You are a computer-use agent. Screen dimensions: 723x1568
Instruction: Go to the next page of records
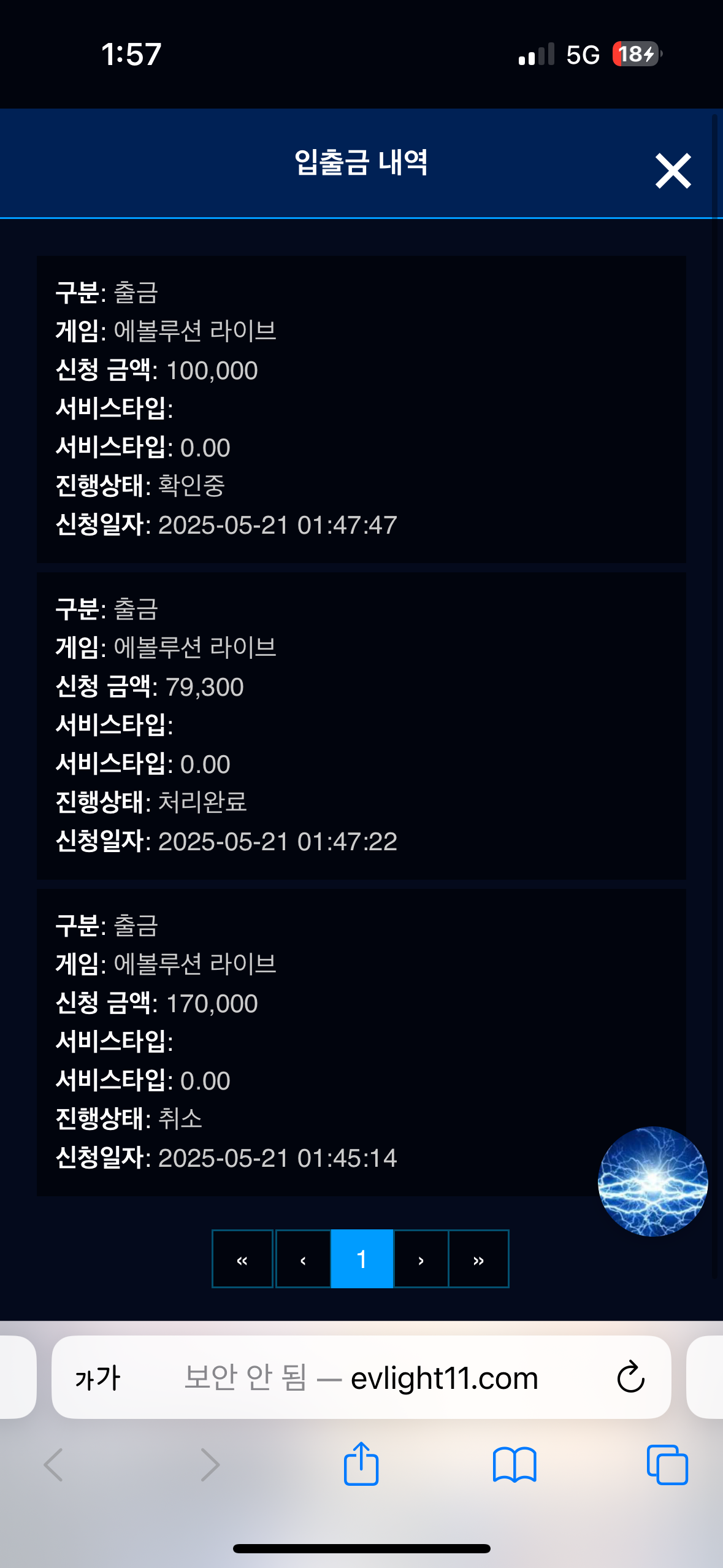pos(421,1259)
